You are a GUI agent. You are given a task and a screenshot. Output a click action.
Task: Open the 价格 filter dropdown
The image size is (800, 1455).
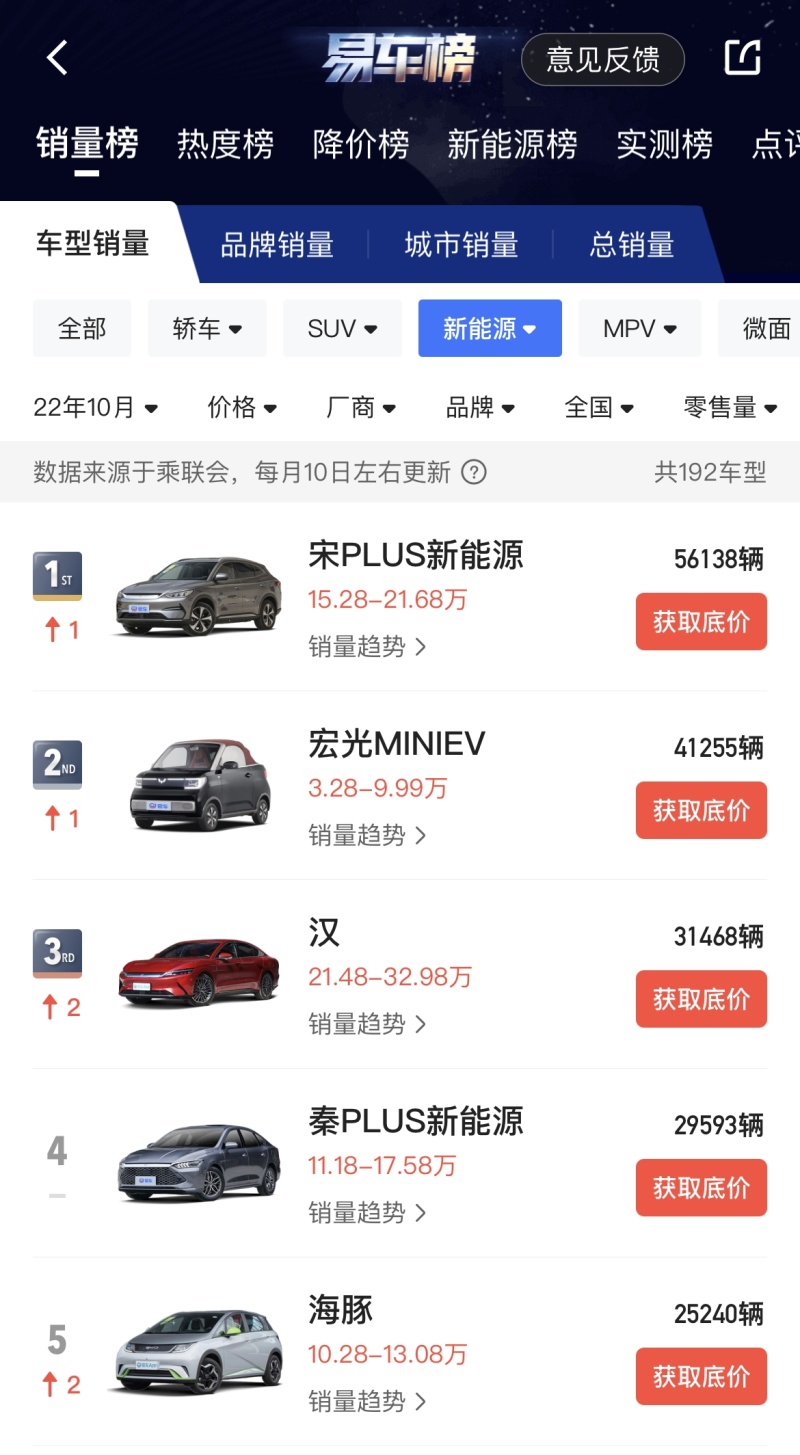[x=242, y=407]
